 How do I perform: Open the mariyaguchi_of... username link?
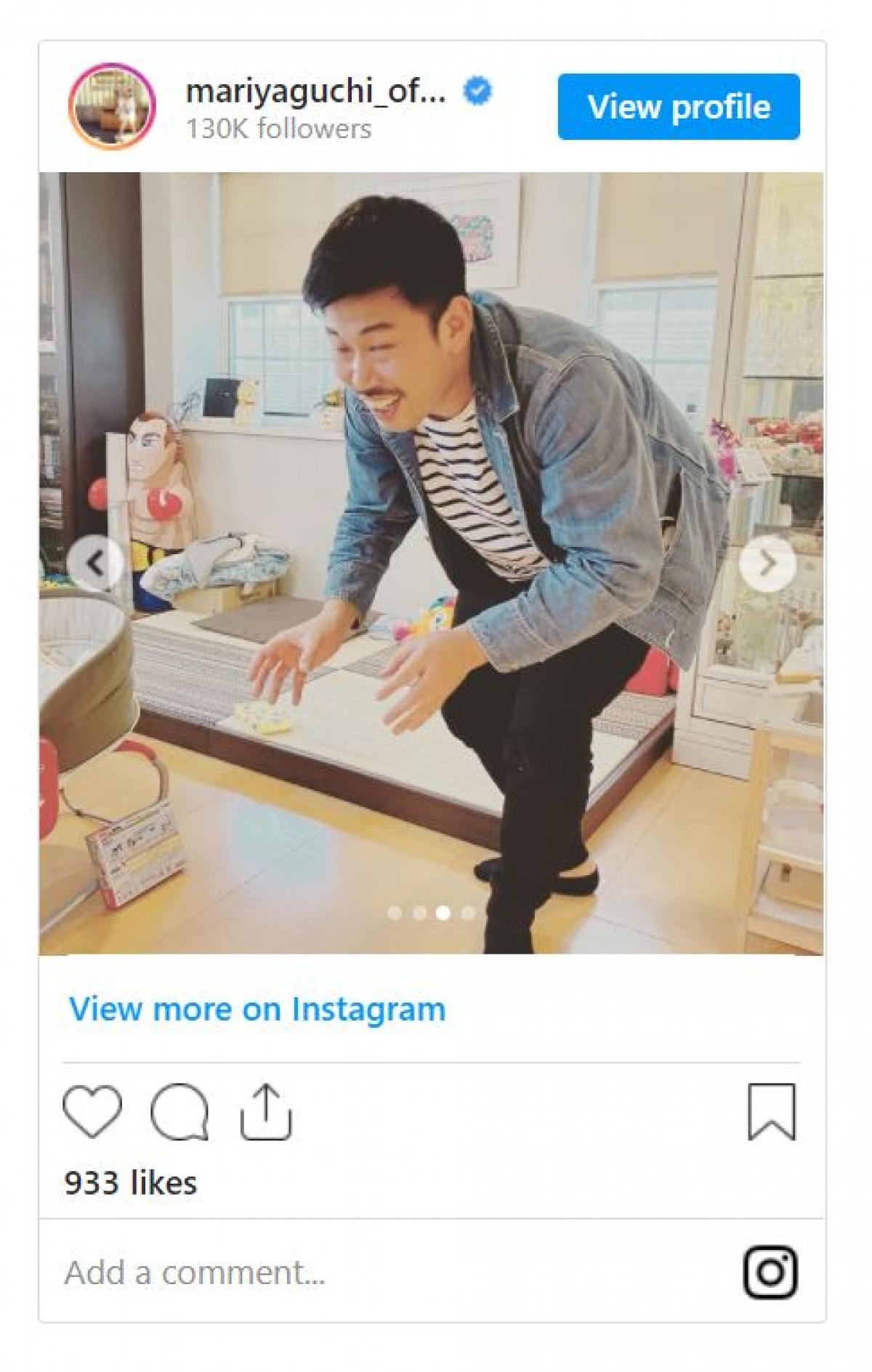point(315,92)
